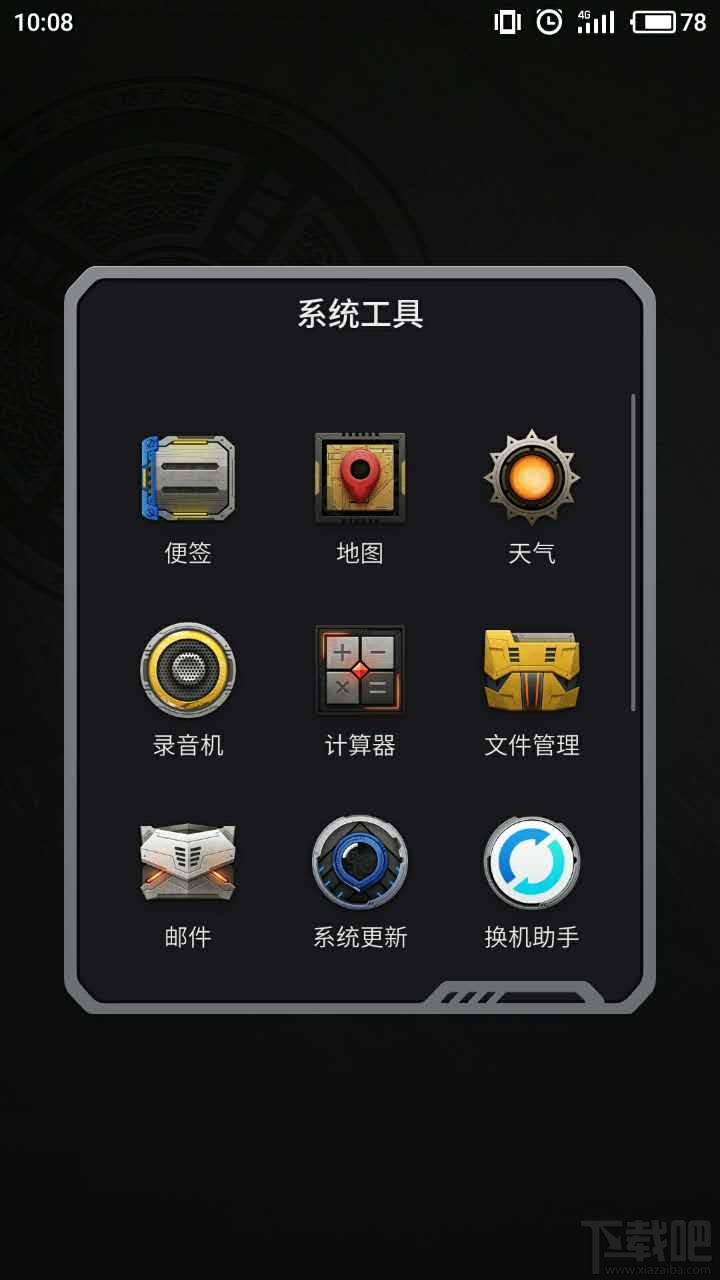
Task: Check 系统更新 for system updates
Action: click(359, 862)
